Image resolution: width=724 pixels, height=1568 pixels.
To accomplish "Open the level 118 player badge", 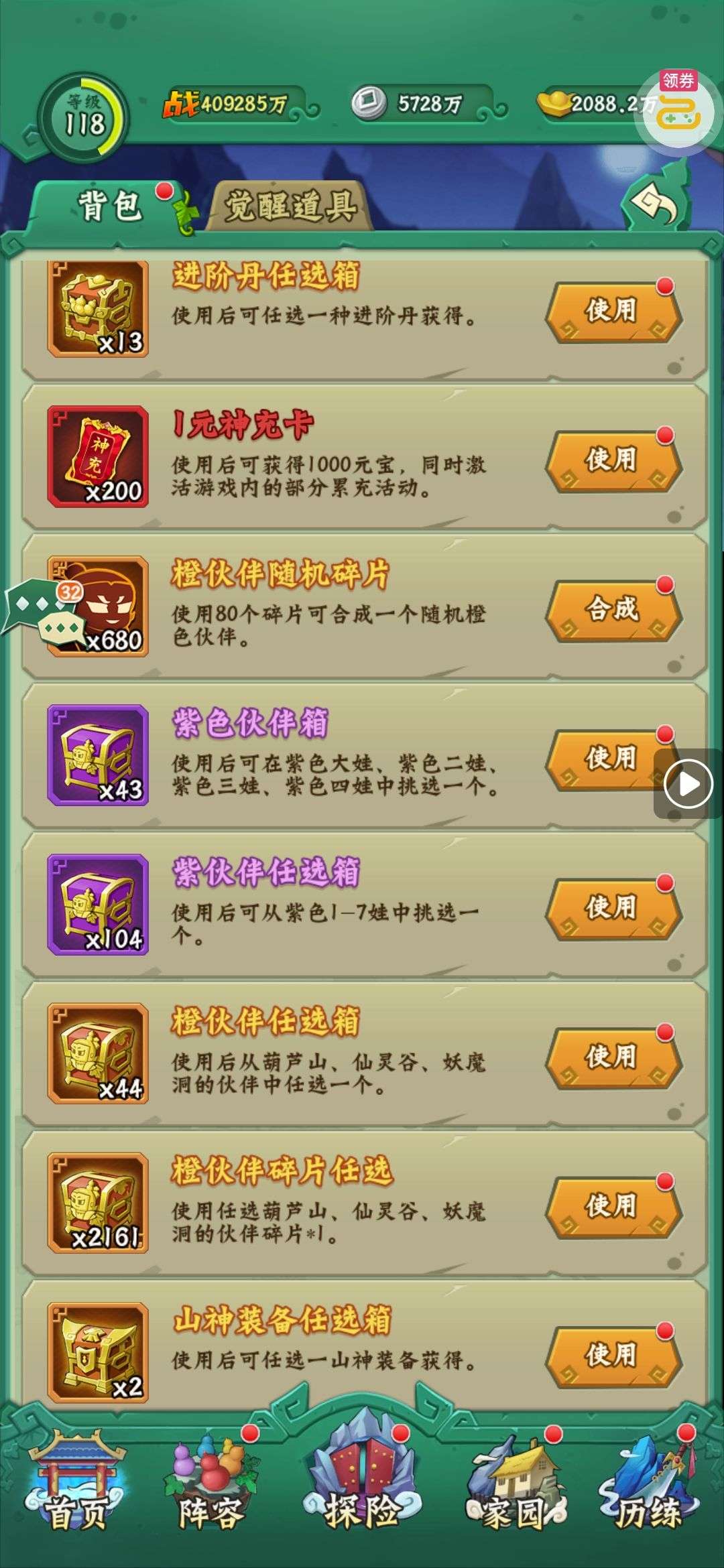I will coord(84,118).
